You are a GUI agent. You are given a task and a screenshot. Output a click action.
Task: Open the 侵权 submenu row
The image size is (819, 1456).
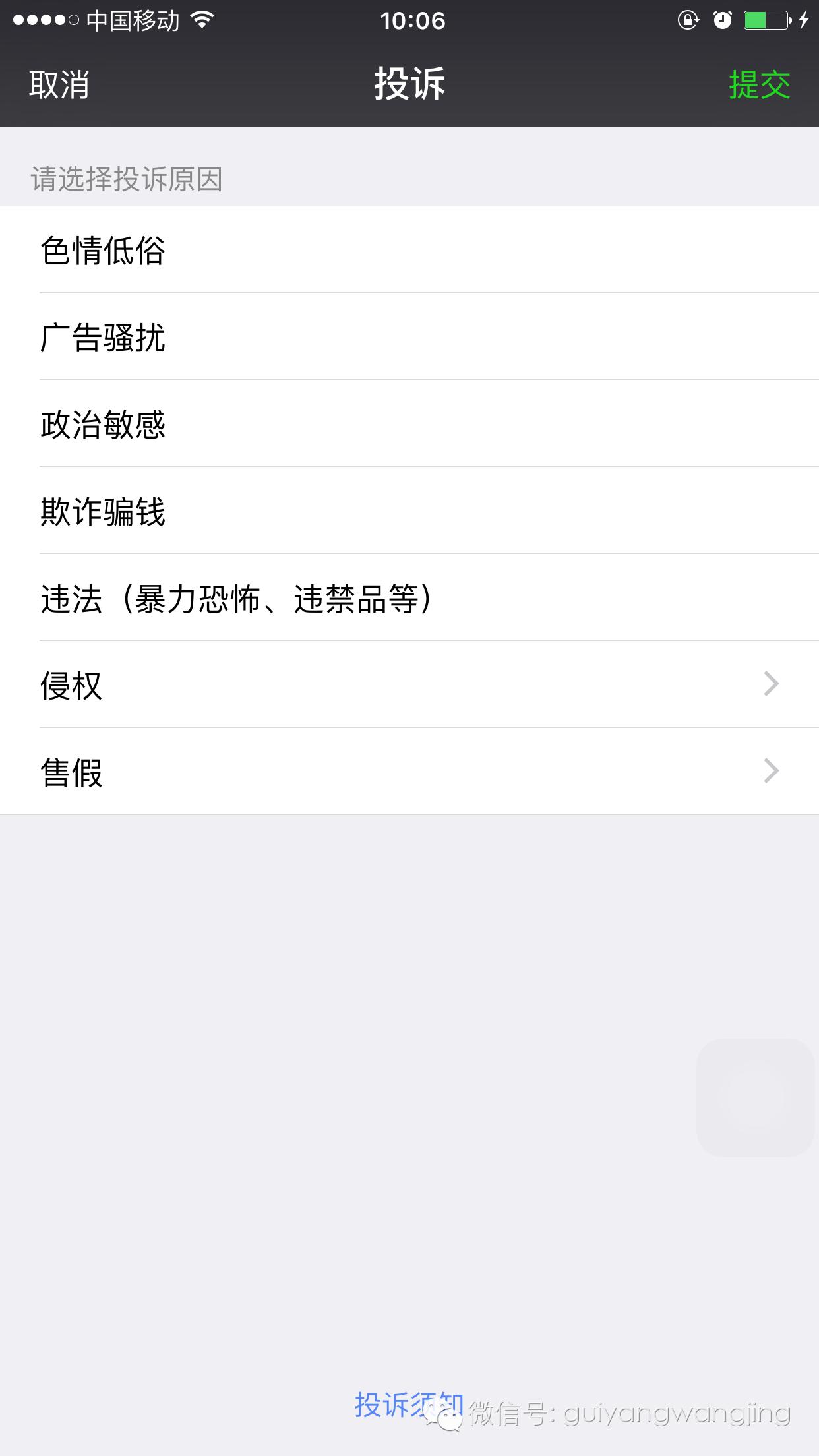click(396, 686)
